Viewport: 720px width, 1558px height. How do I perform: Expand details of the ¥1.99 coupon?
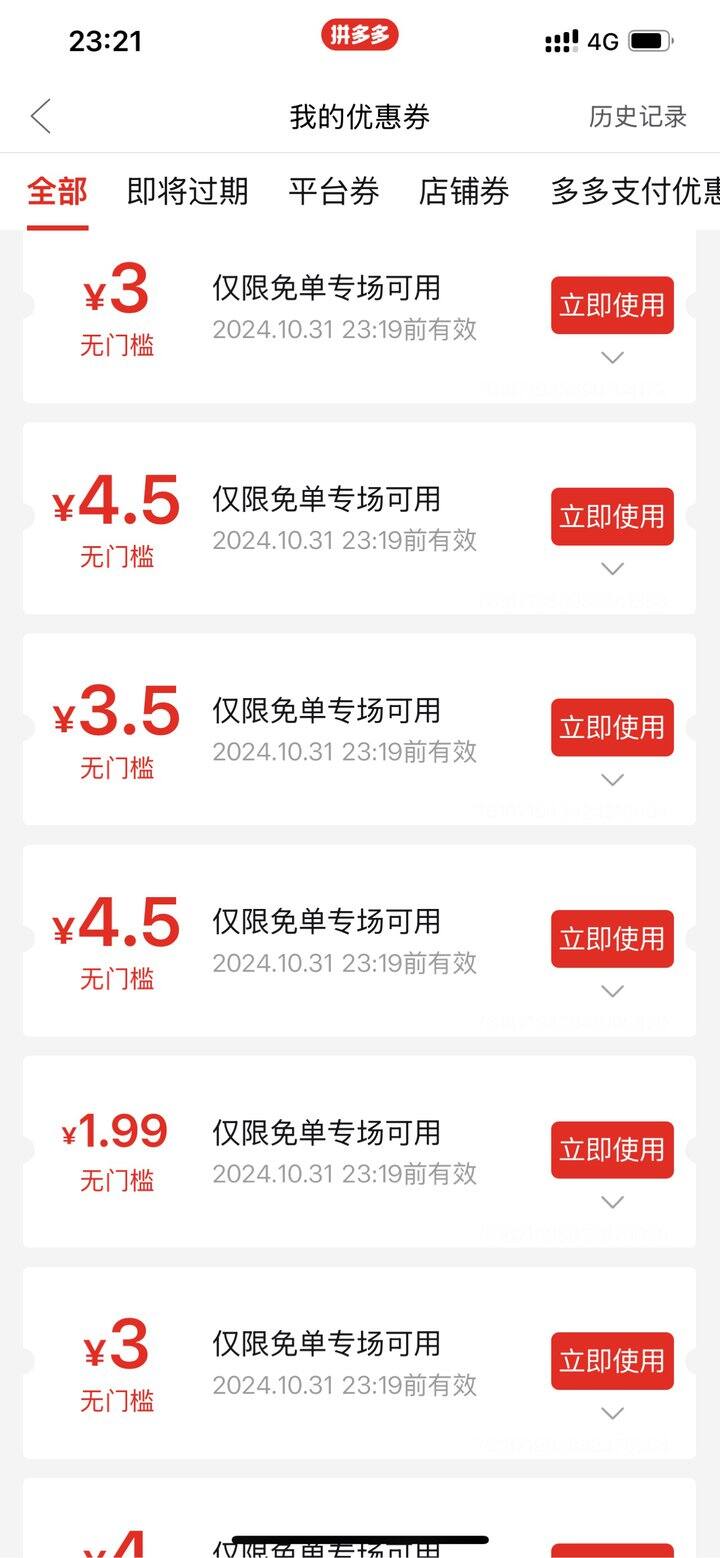612,1202
